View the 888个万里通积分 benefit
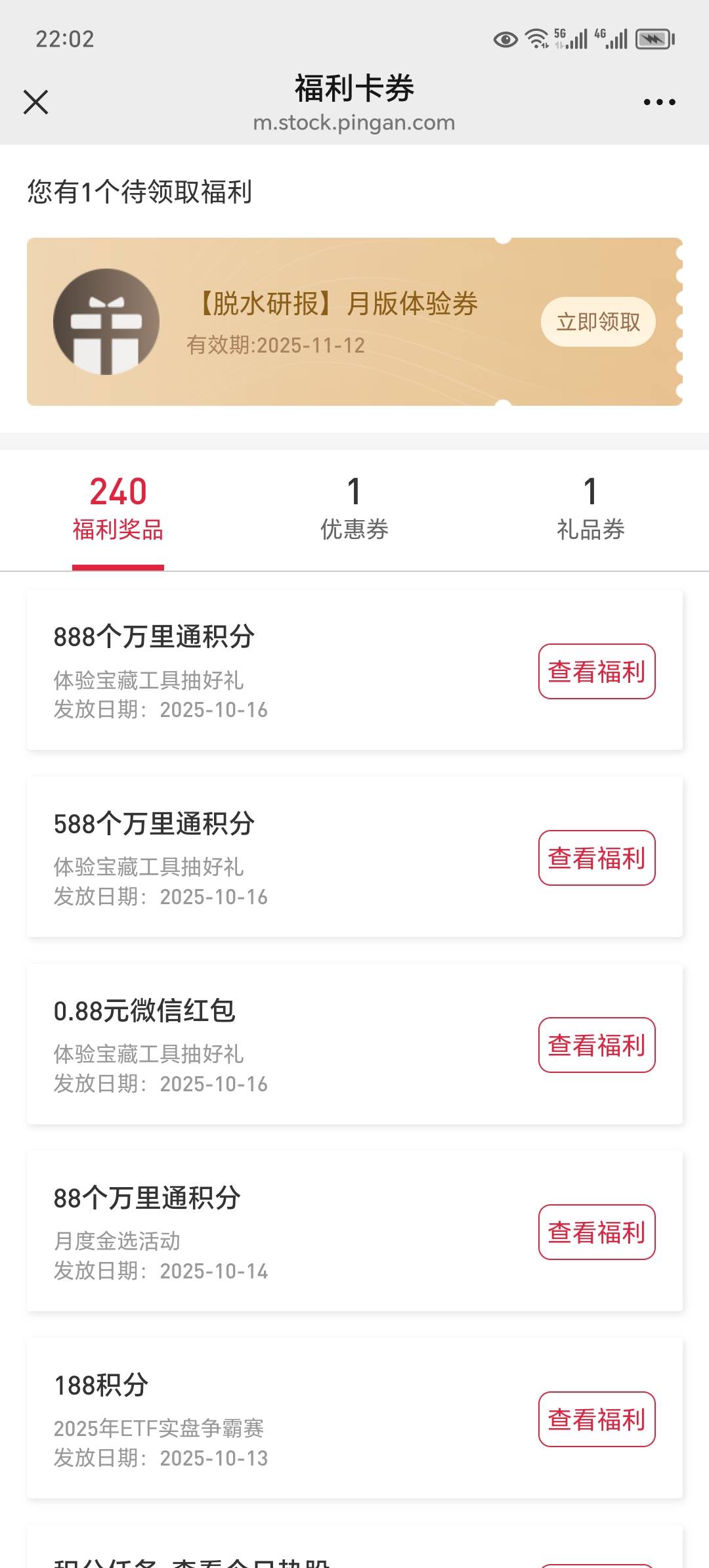 [597, 671]
